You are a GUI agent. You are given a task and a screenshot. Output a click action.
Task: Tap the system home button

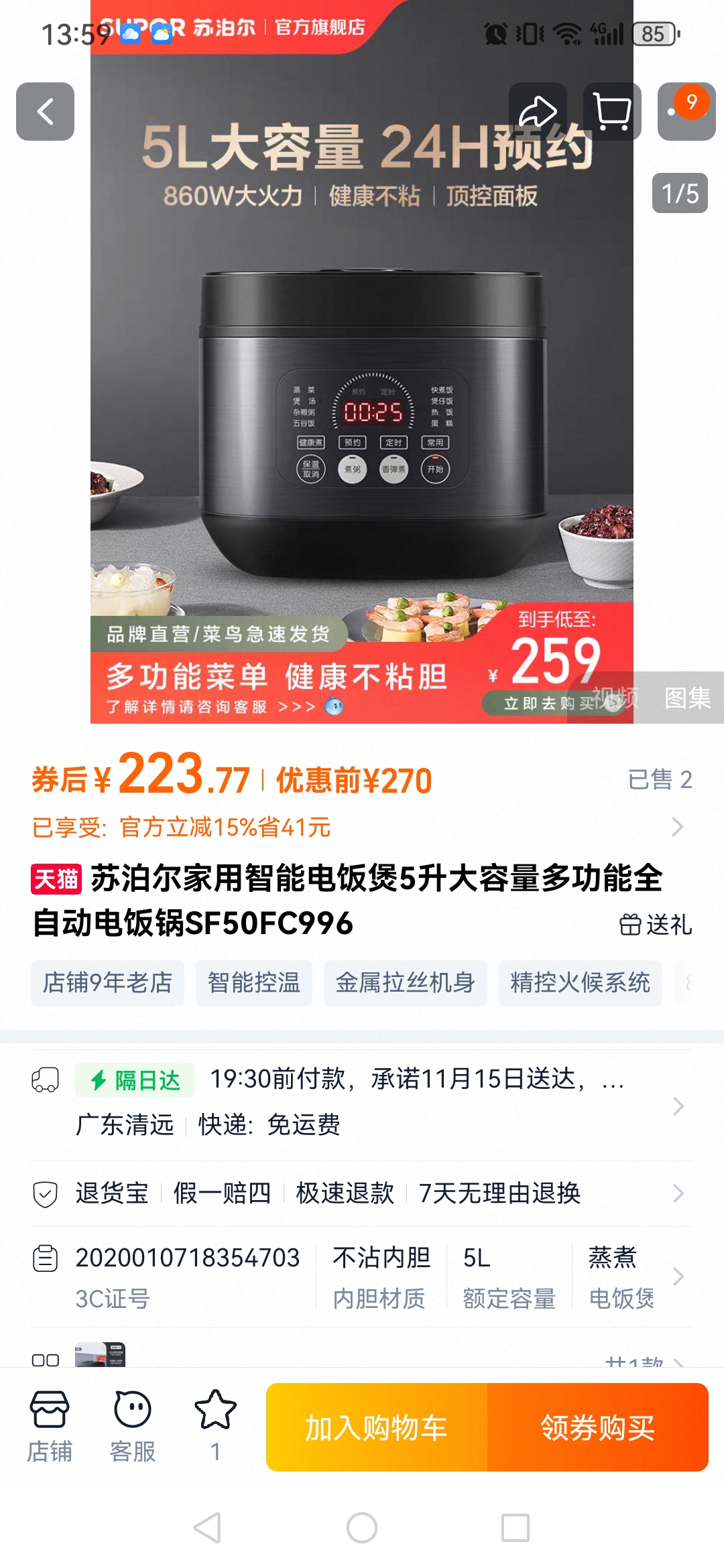point(362,1528)
